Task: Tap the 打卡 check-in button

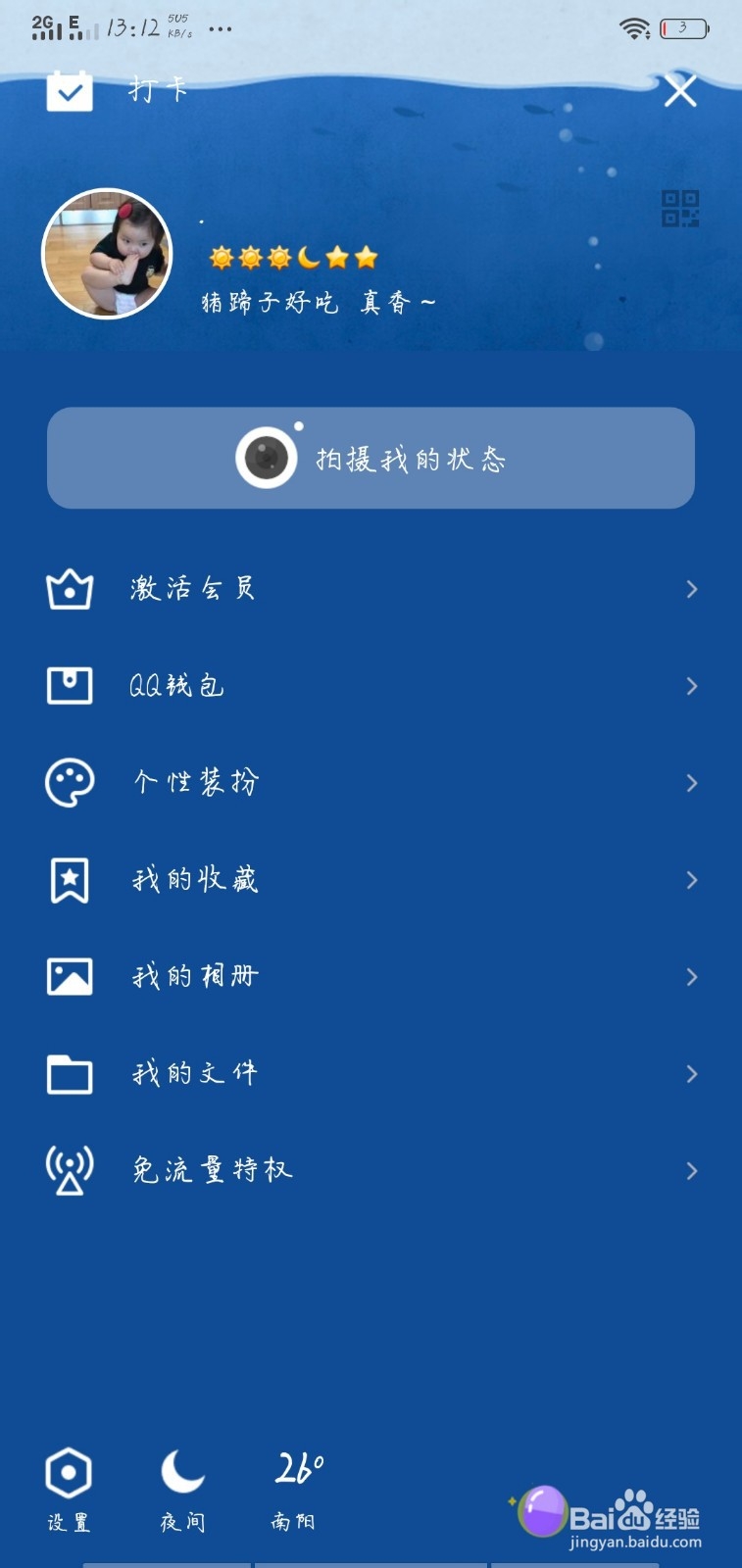Action: tap(118, 91)
